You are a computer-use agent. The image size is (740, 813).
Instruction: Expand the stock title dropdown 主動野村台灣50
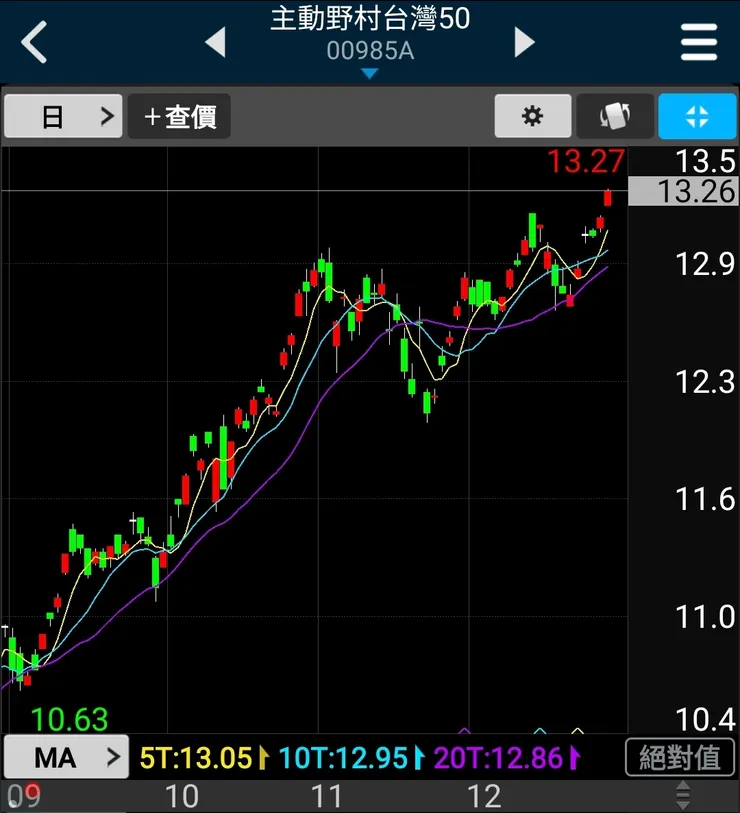[369, 35]
